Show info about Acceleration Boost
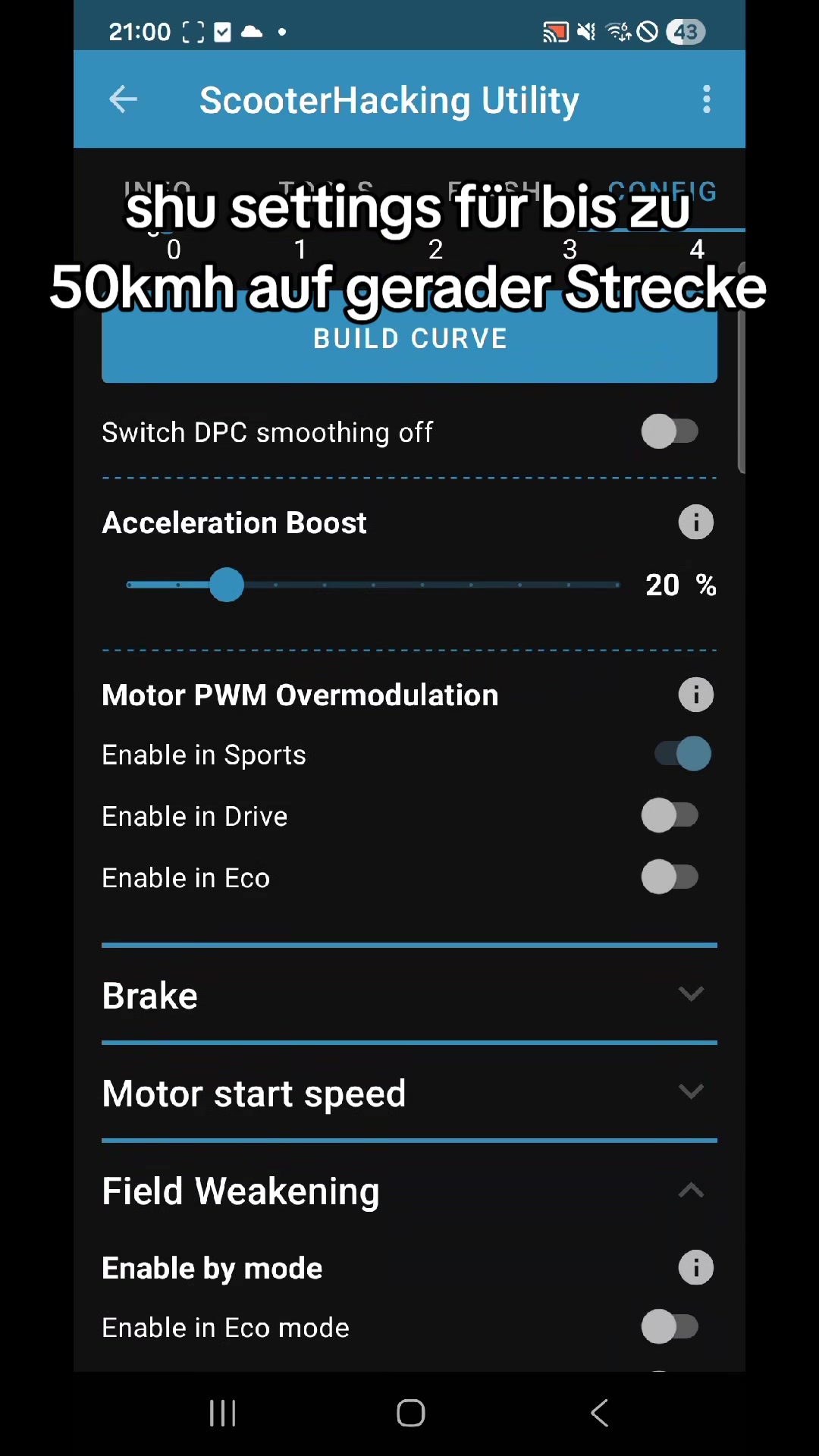This screenshot has height=1456, width=819. pyautogui.click(x=696, y=522)
